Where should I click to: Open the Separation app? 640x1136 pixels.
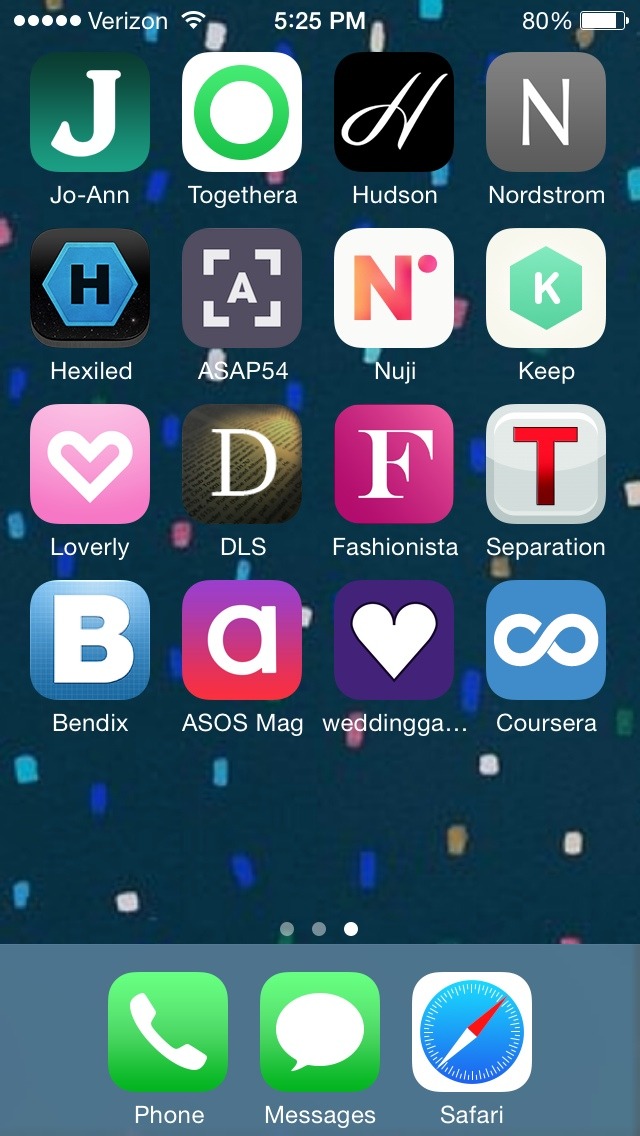[x=546, y=464]
